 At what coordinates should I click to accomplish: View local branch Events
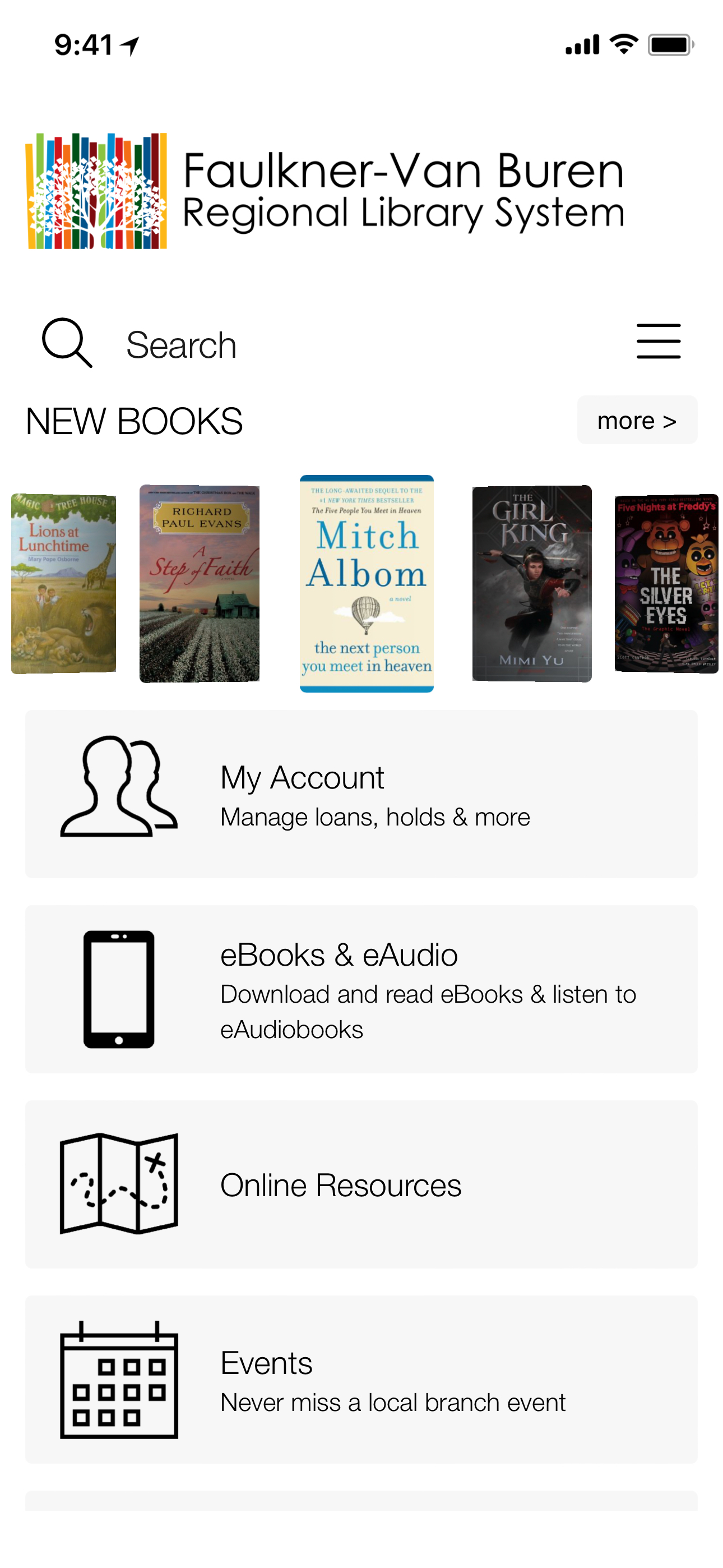tap(361, 1380)
